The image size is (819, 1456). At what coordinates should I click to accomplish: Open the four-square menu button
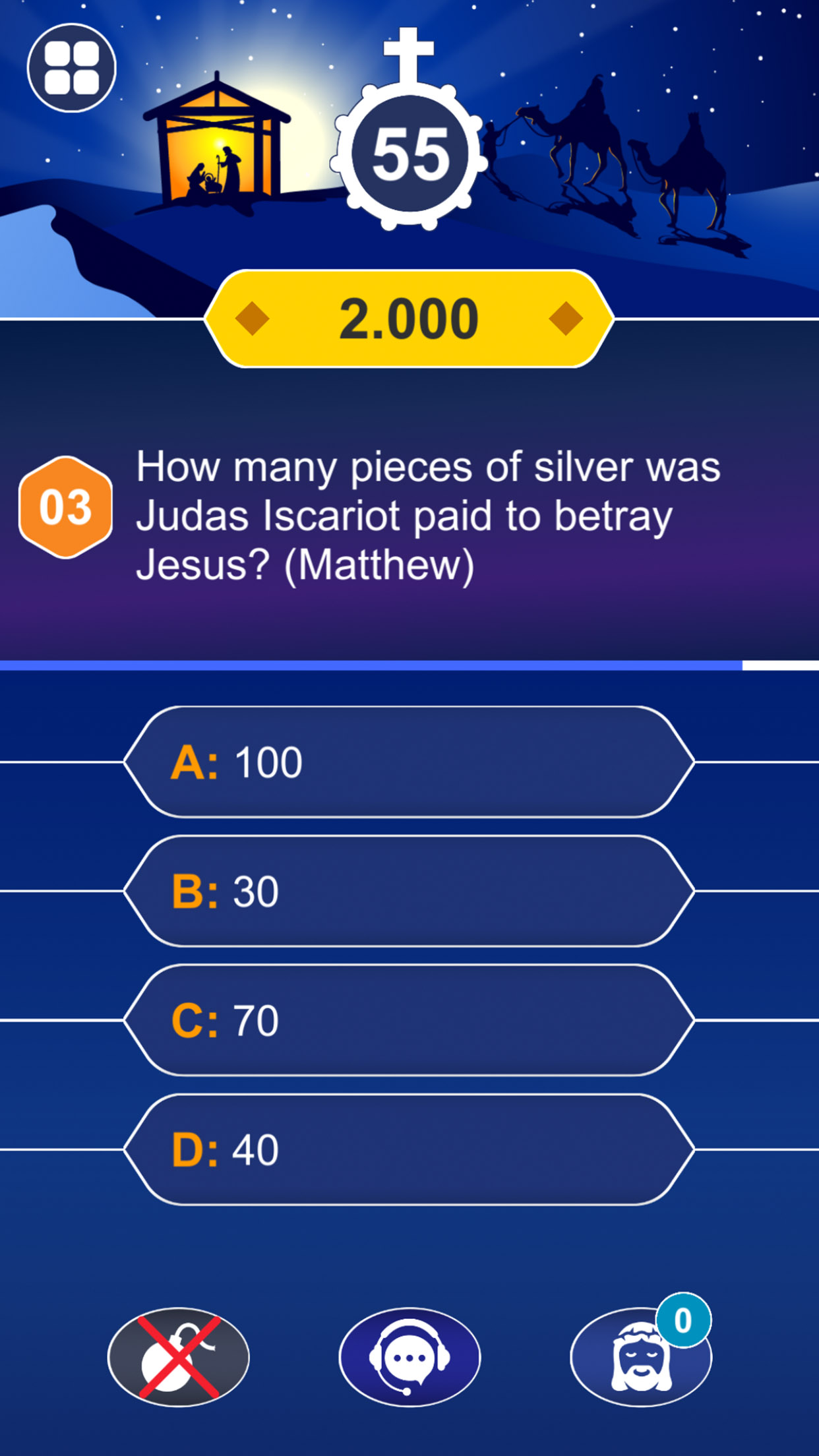coord(71,68)
